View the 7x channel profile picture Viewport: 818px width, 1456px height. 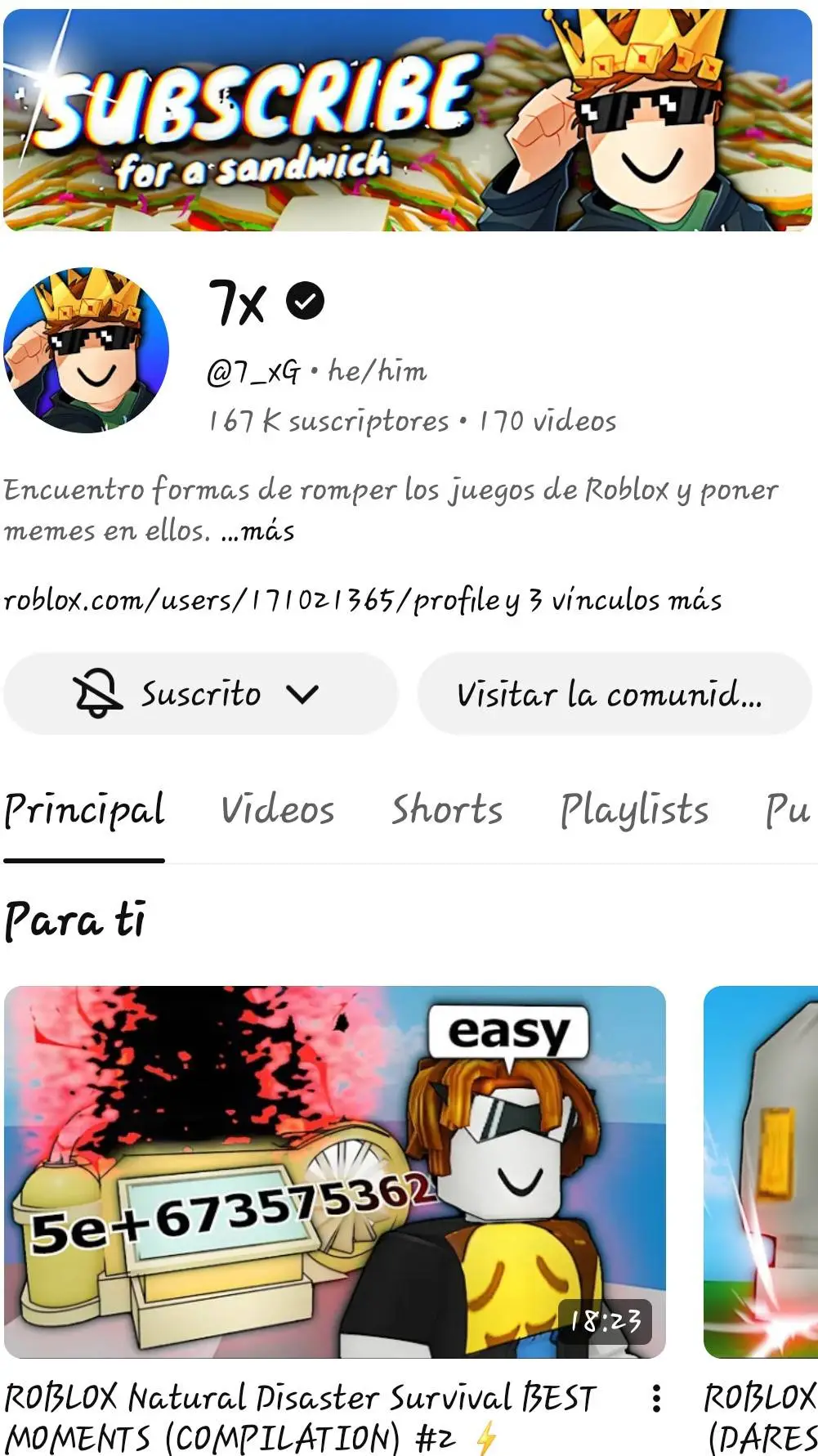(86, 350)
